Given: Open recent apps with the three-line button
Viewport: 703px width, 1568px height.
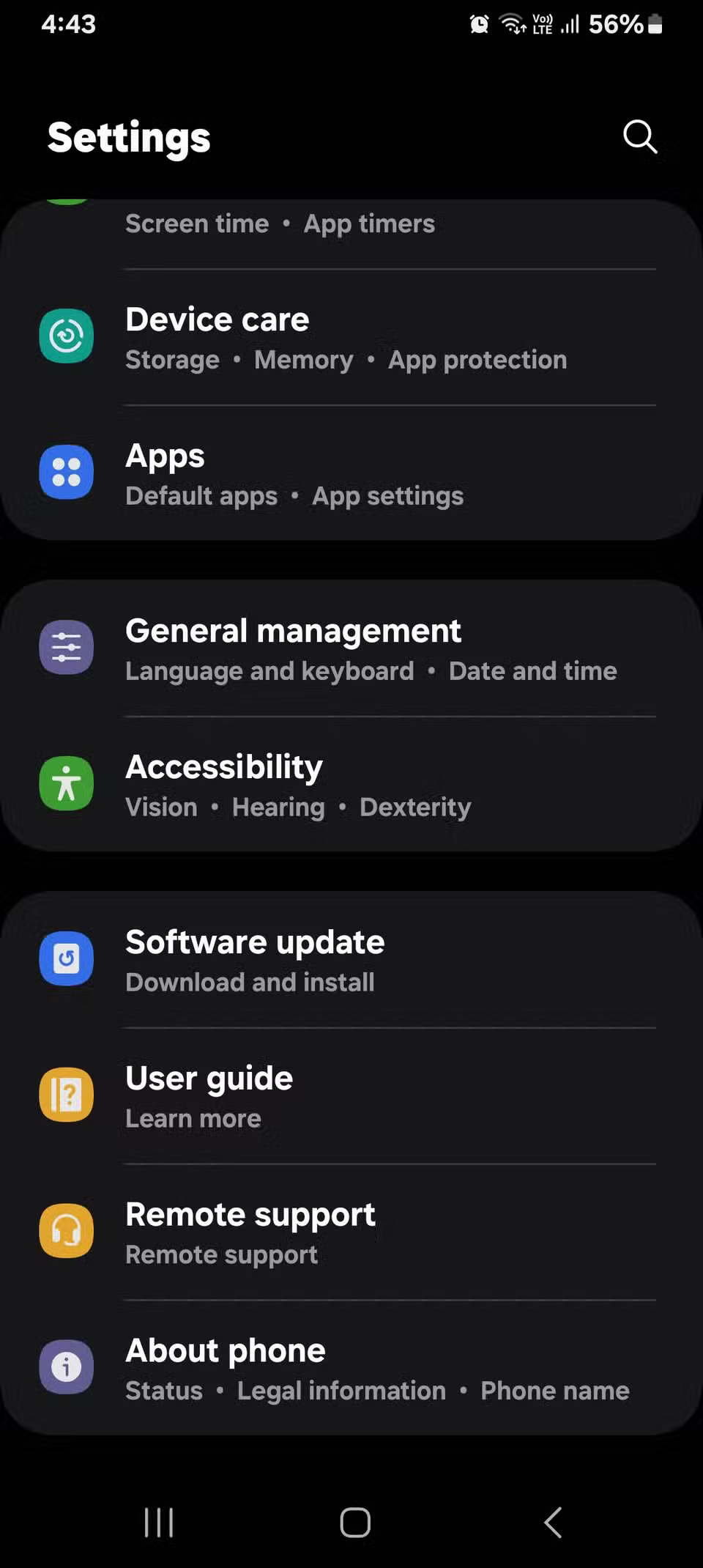Looking at the screenshot, I should [159, 1522].
